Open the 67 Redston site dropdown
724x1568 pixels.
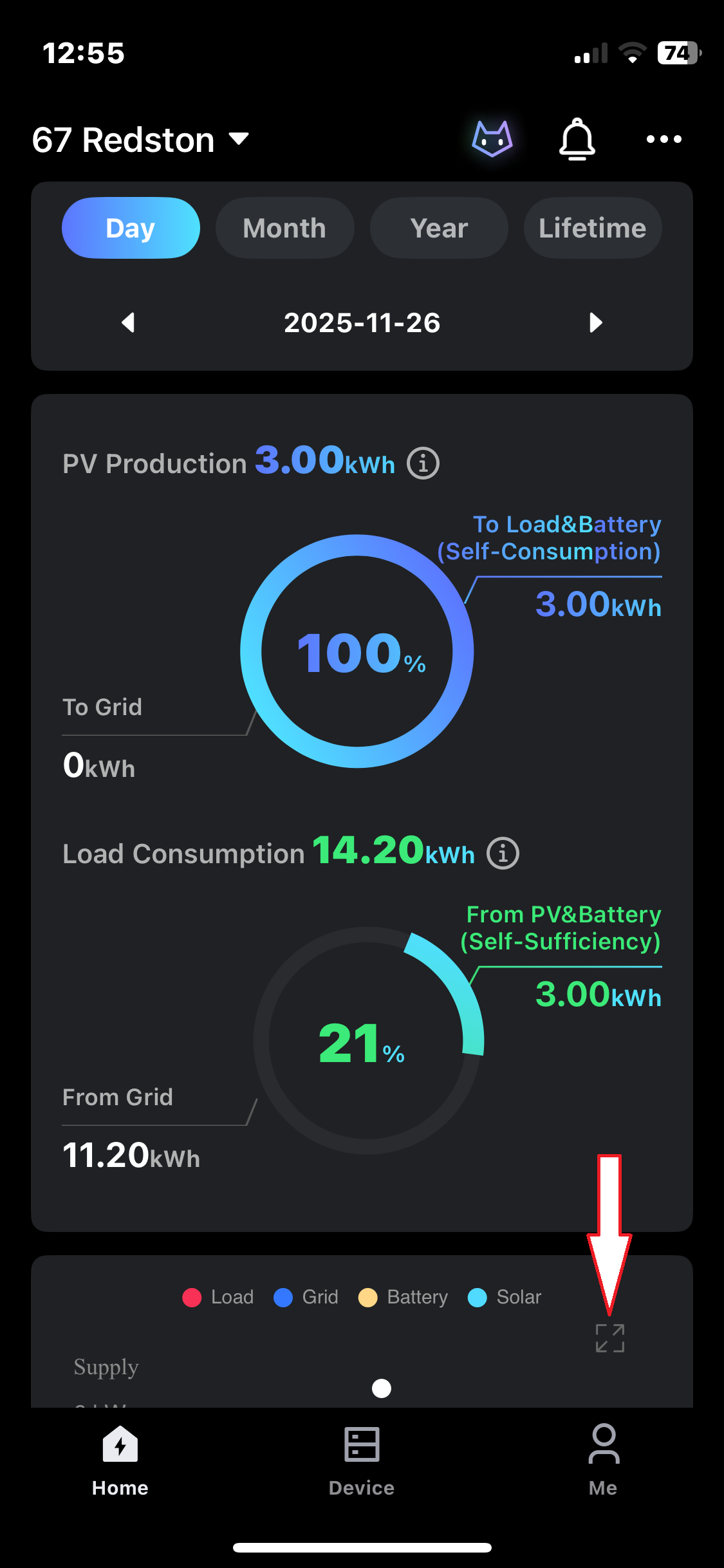[141, 140]
